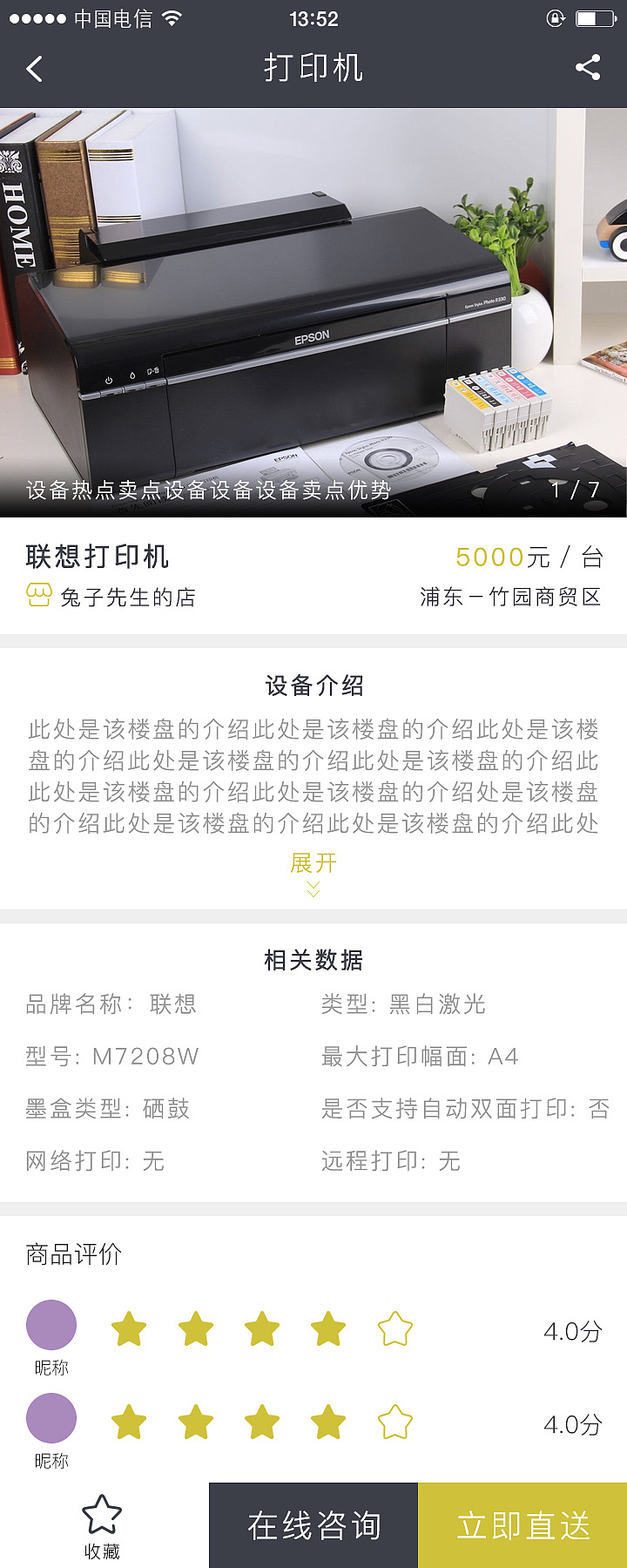Tap second review's empty star to rate

pyautogui.click(x=394, y=1420)
